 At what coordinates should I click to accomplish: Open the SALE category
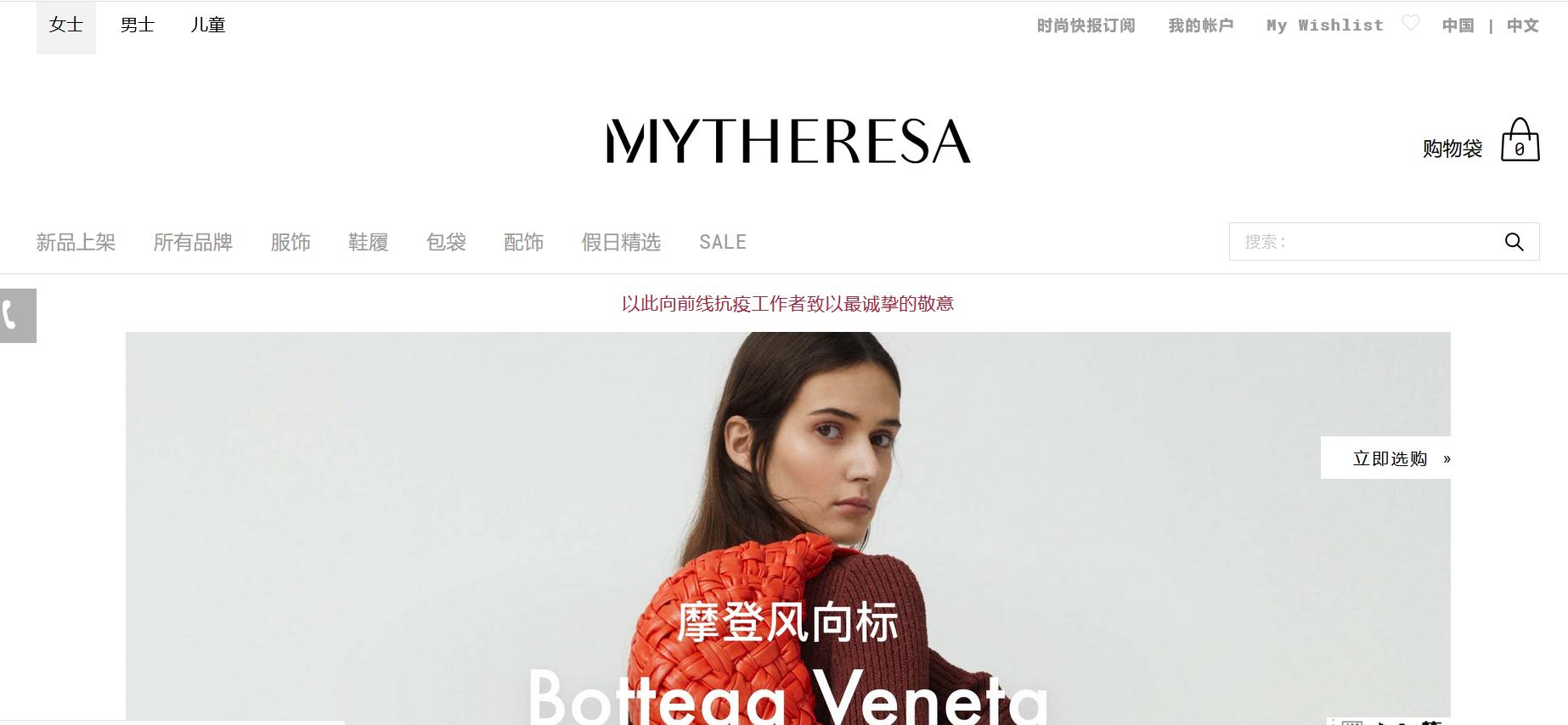click(x=723, y=243)
